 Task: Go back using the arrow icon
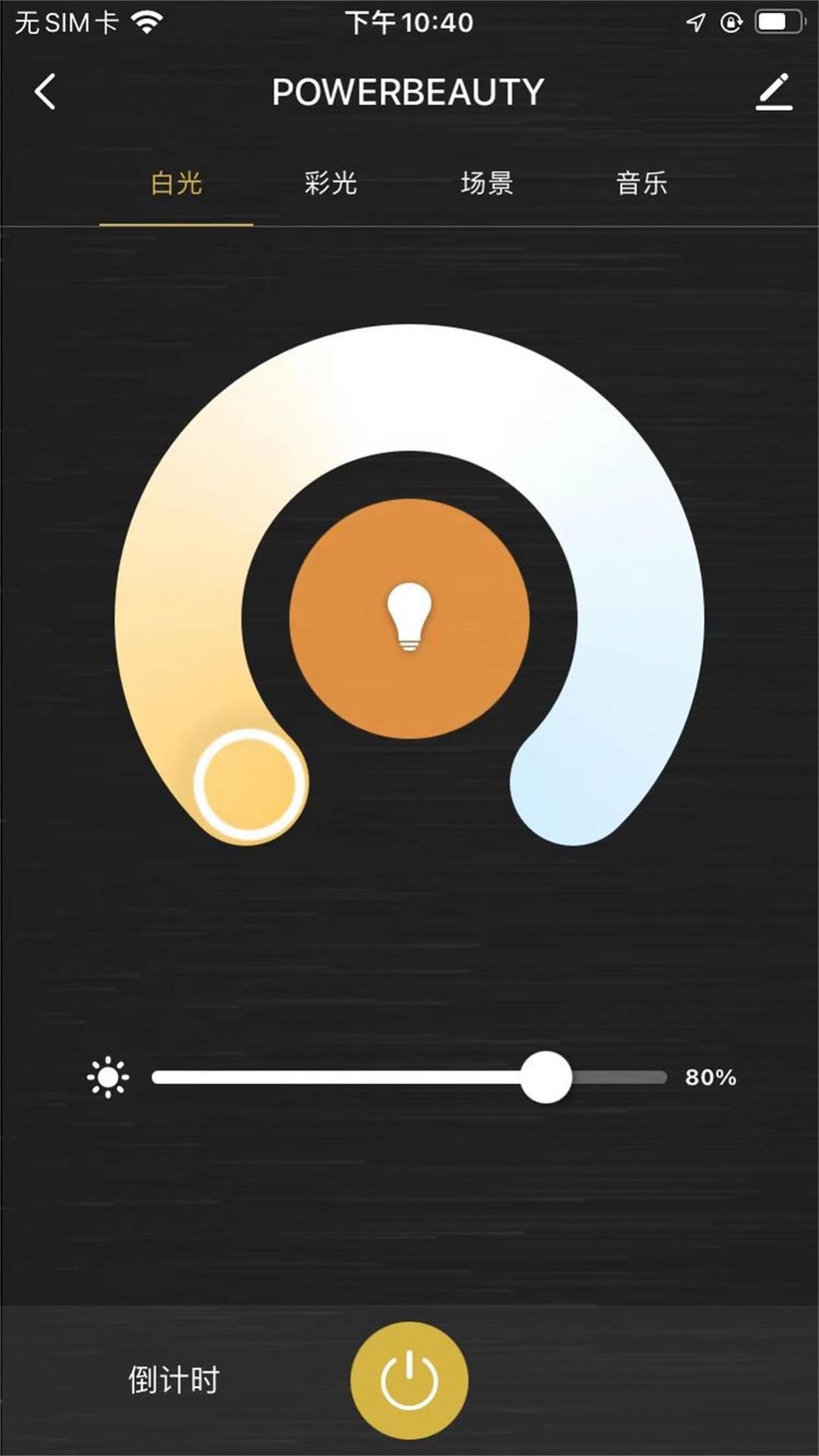[x=46, y=93]
